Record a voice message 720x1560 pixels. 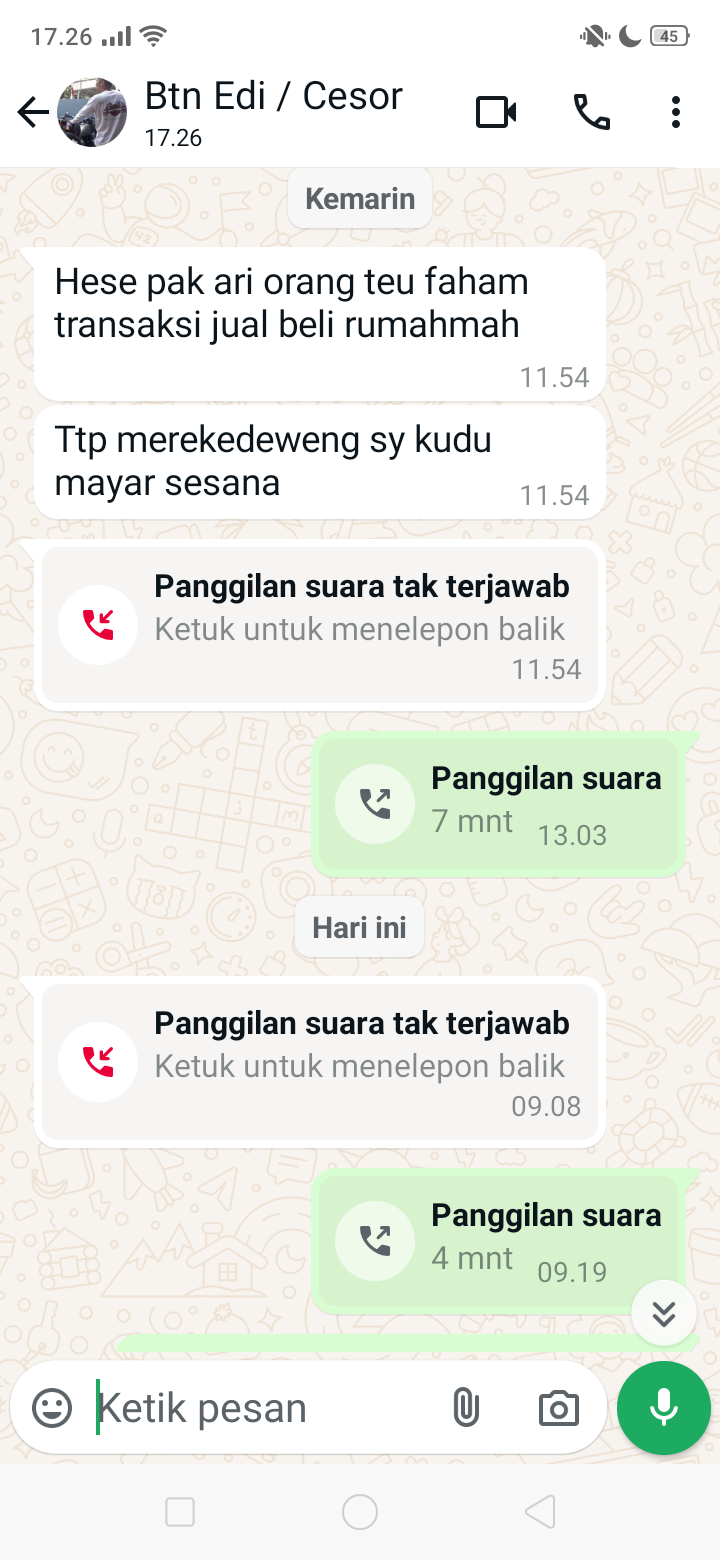coord(664,1408)
